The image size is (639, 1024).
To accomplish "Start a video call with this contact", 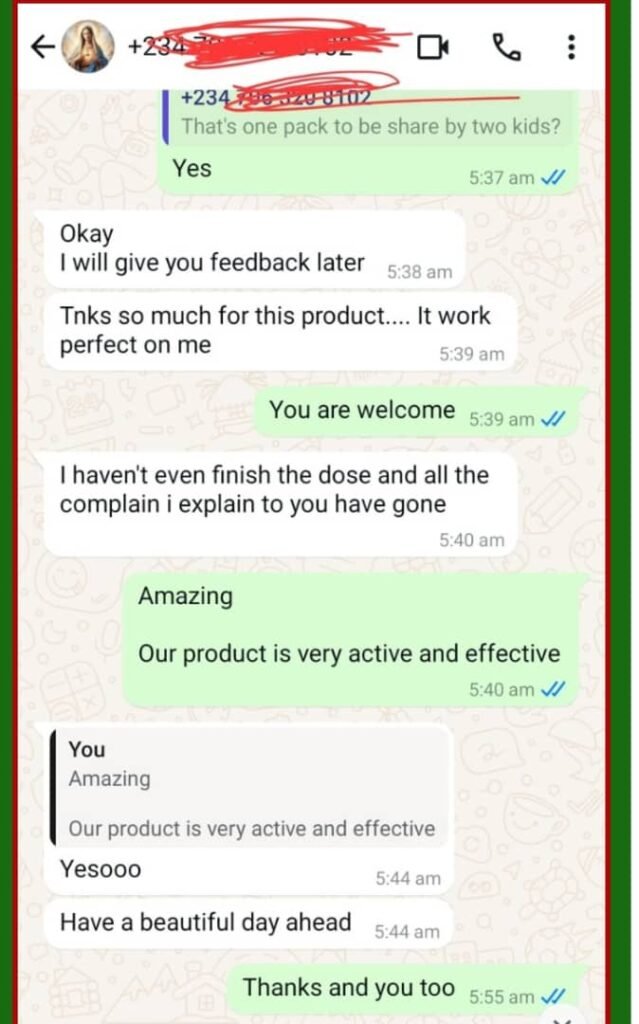I will [x=432, y=47].
